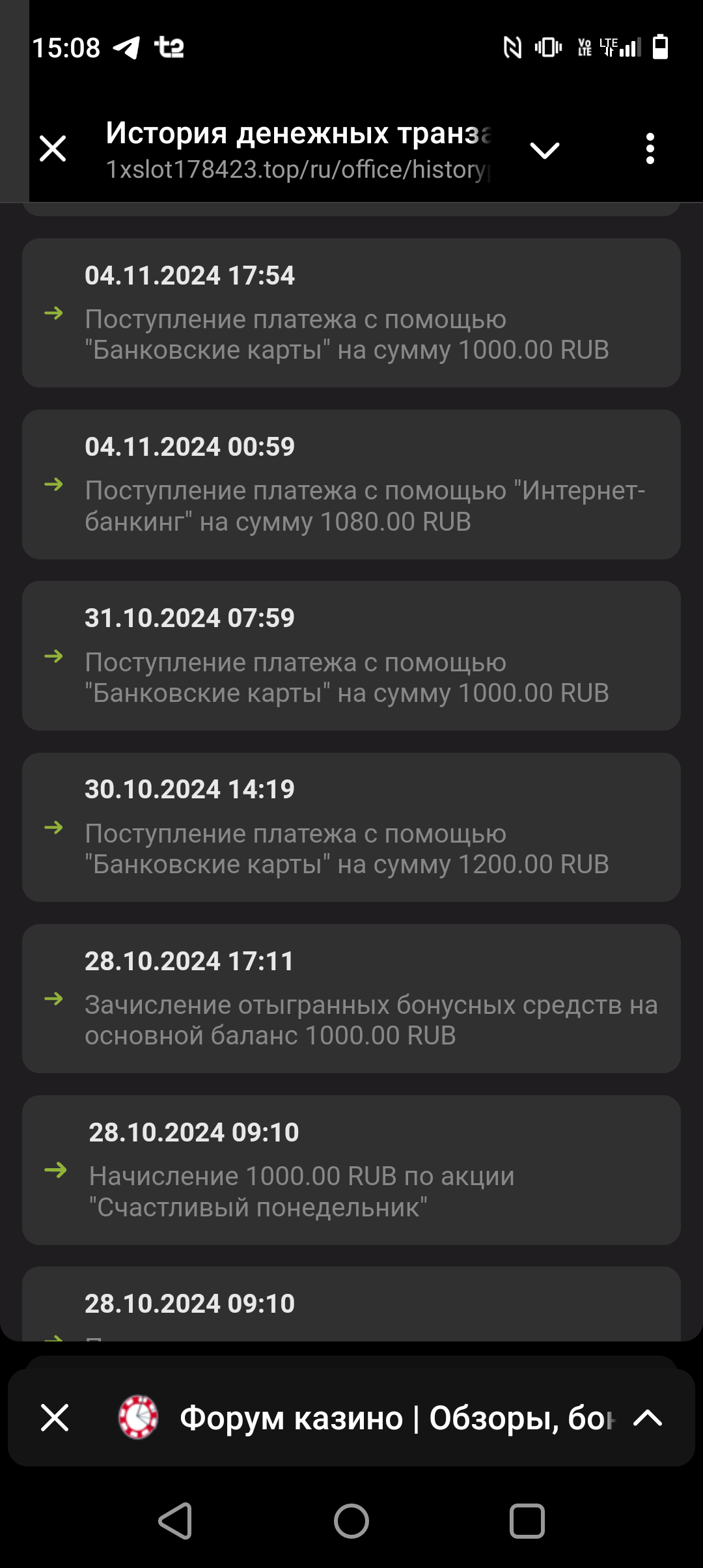The height and width of the screenshot is (1568, 703).
Task: Close the in-app browser page
Action: coord(53,148)
